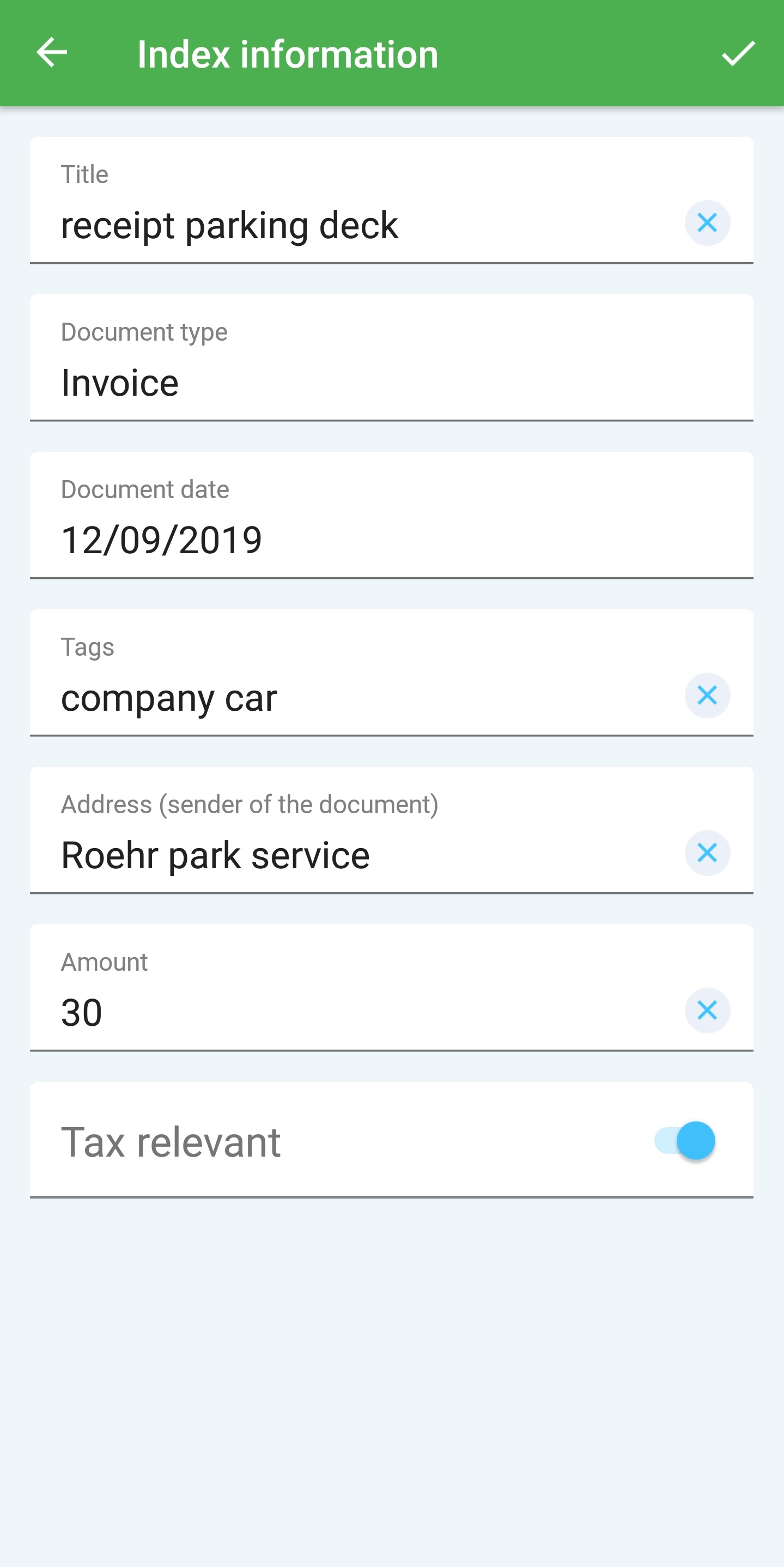Image resolution: width=784 pixels, height=1567 pixels.
Task: Disable the Tax relevant switch
Action: [685, 1141]
